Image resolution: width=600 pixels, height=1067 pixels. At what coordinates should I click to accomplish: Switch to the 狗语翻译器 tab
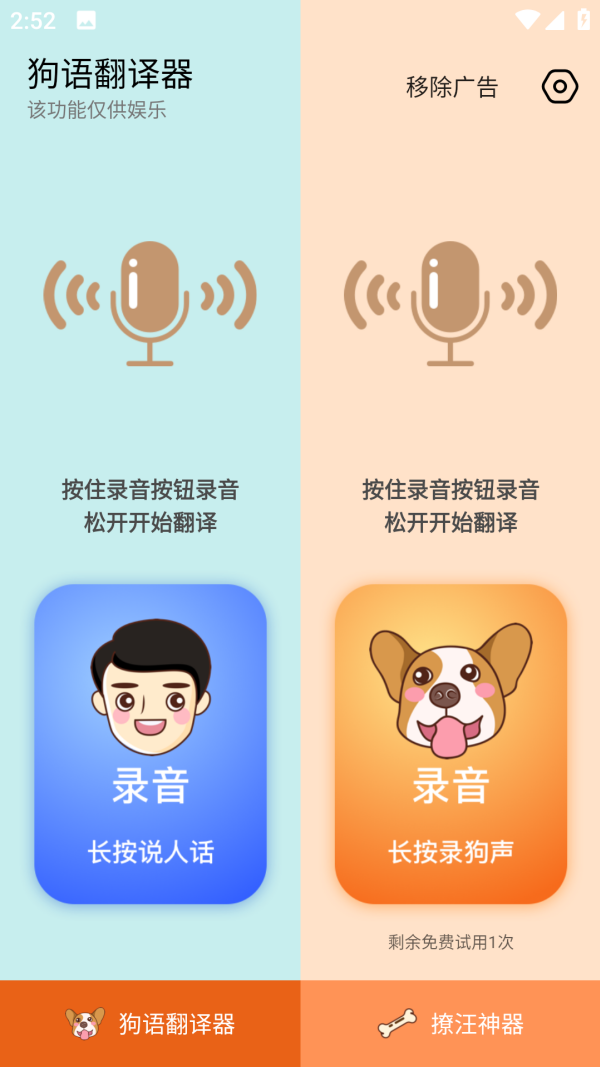pos(150,1024)
